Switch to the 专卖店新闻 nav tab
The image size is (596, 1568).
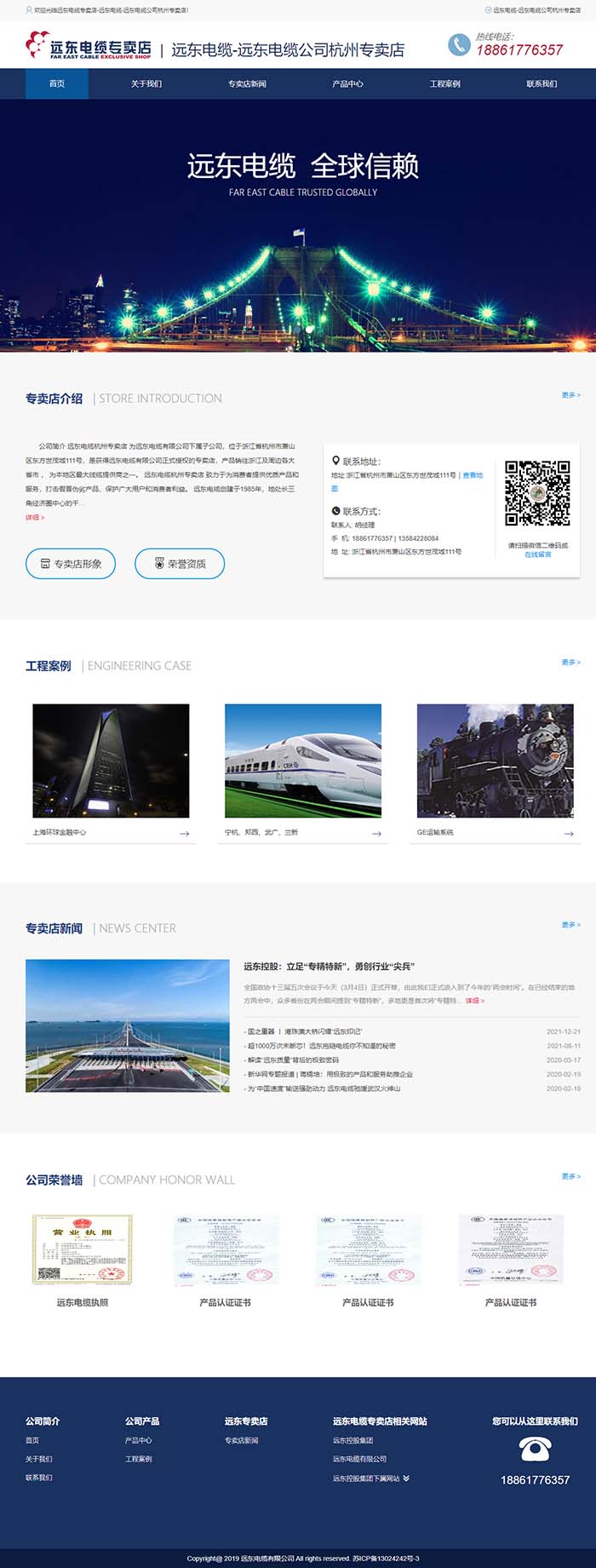point(247,83)
